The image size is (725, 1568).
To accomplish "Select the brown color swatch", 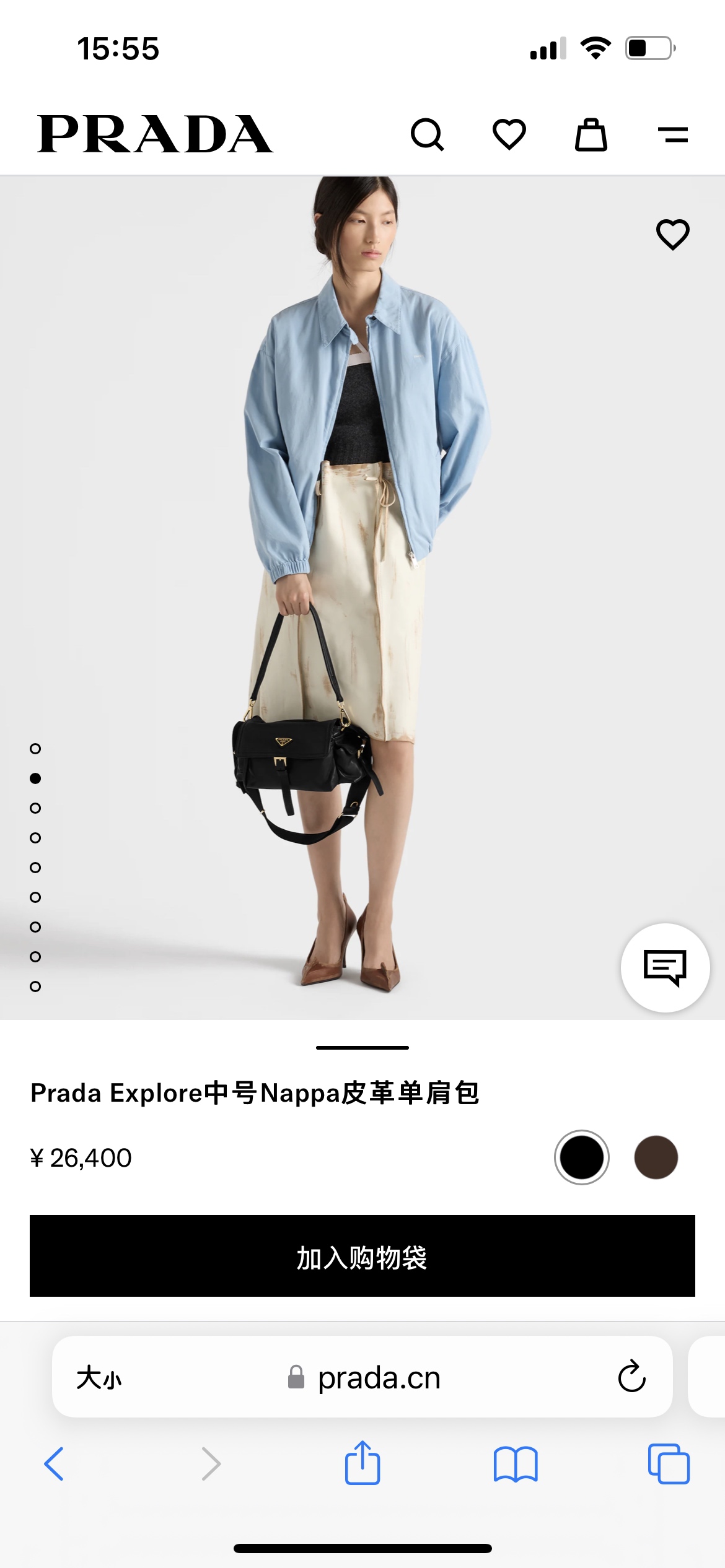I will point(656,1157).
